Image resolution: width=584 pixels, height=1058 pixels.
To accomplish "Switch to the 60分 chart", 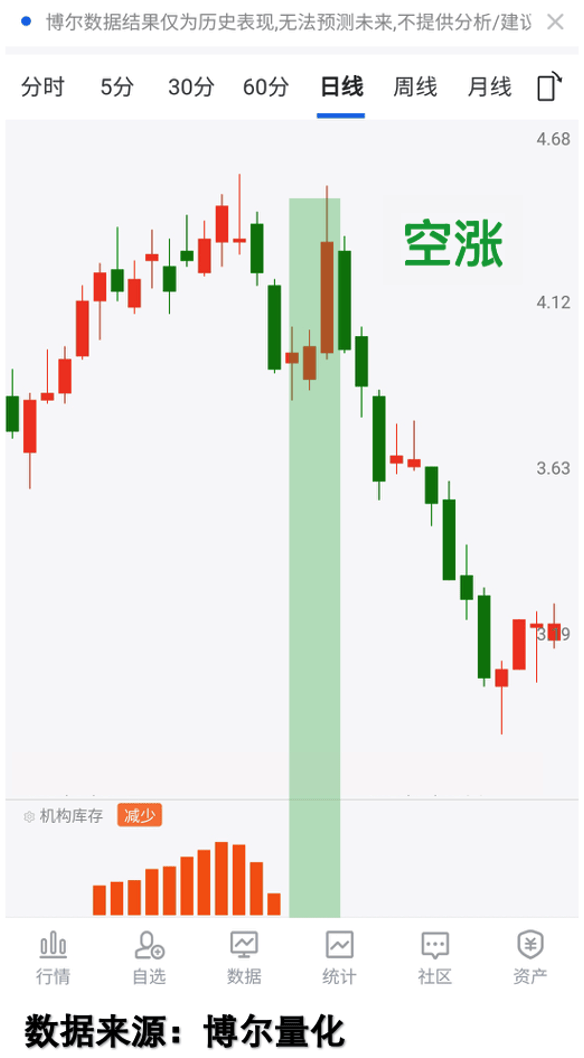I will point(266,87).
